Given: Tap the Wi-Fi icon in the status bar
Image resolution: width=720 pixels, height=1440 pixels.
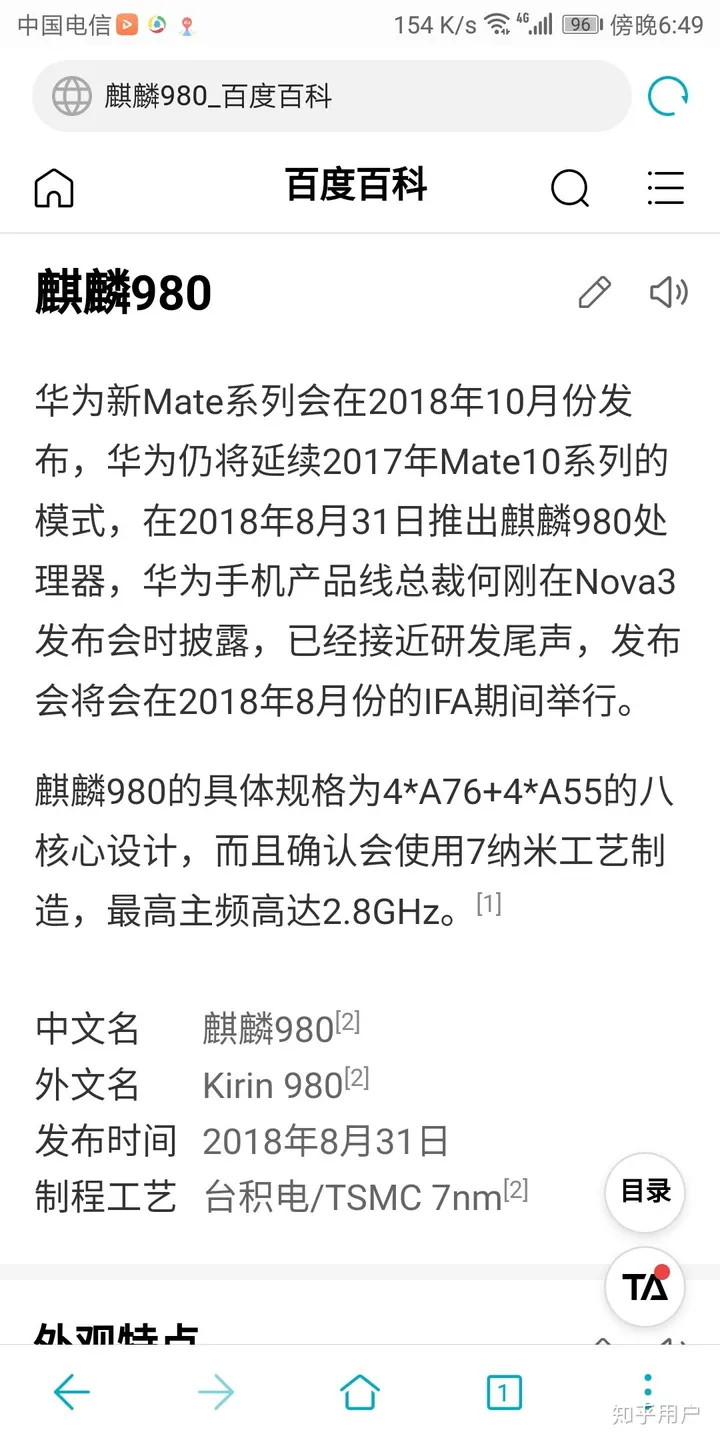Looking at the screenshot, I should [497, 24].
